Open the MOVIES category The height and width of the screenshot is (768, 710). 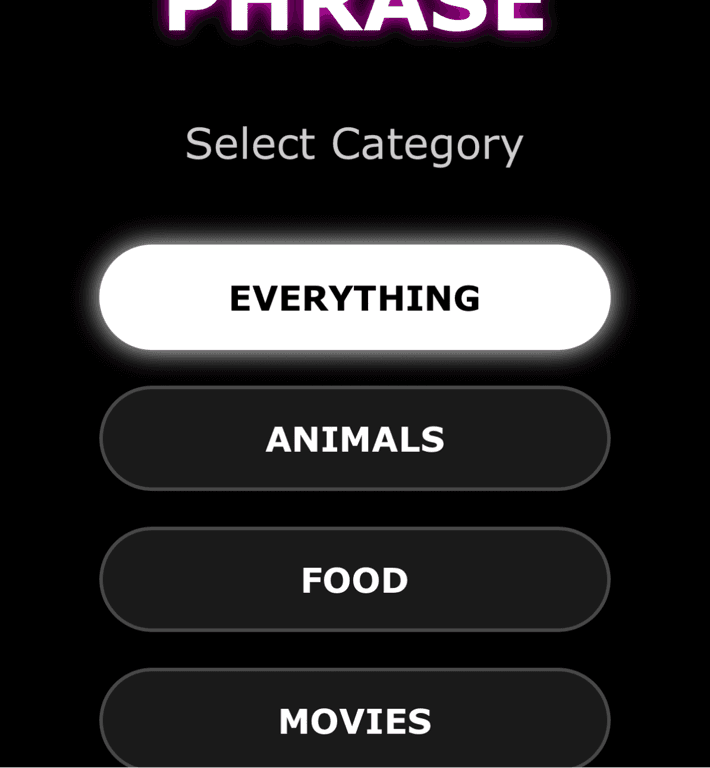pyautogui.click(x=355, y=721)
